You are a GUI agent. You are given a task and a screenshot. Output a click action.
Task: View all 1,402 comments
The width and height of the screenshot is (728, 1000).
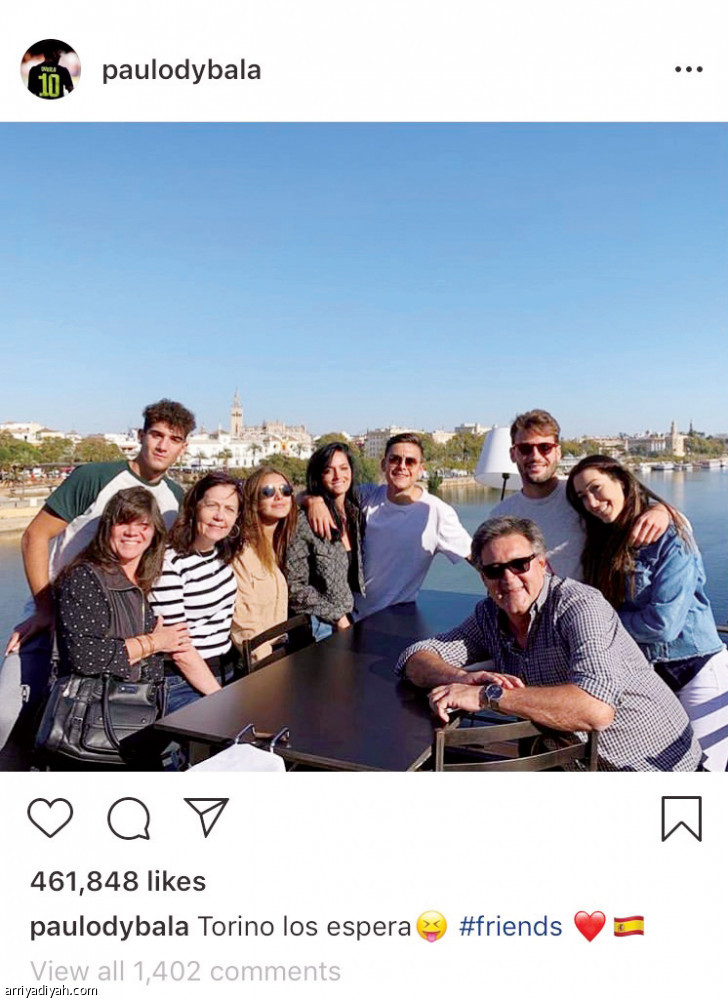[185, 971]
